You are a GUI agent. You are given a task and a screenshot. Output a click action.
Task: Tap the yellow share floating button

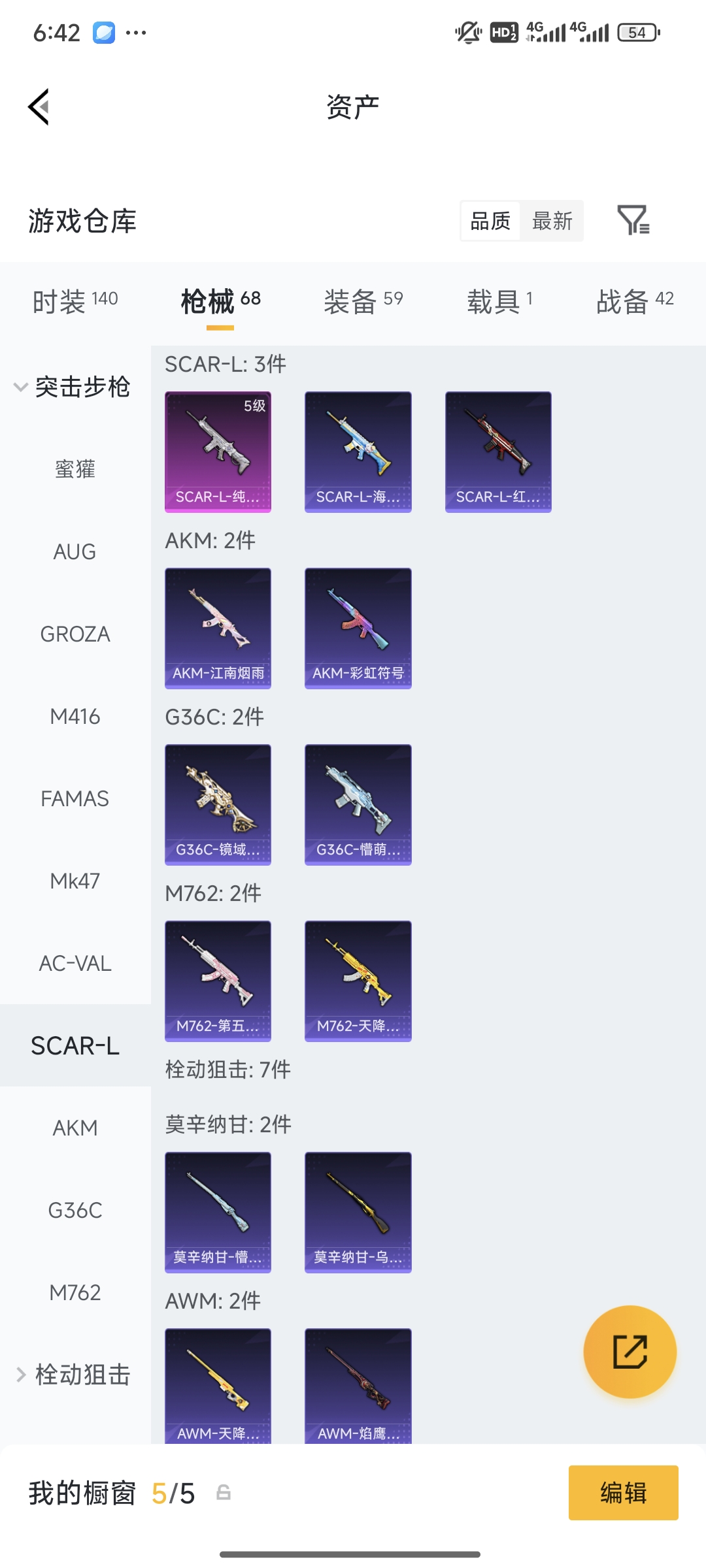point(630,1353)
